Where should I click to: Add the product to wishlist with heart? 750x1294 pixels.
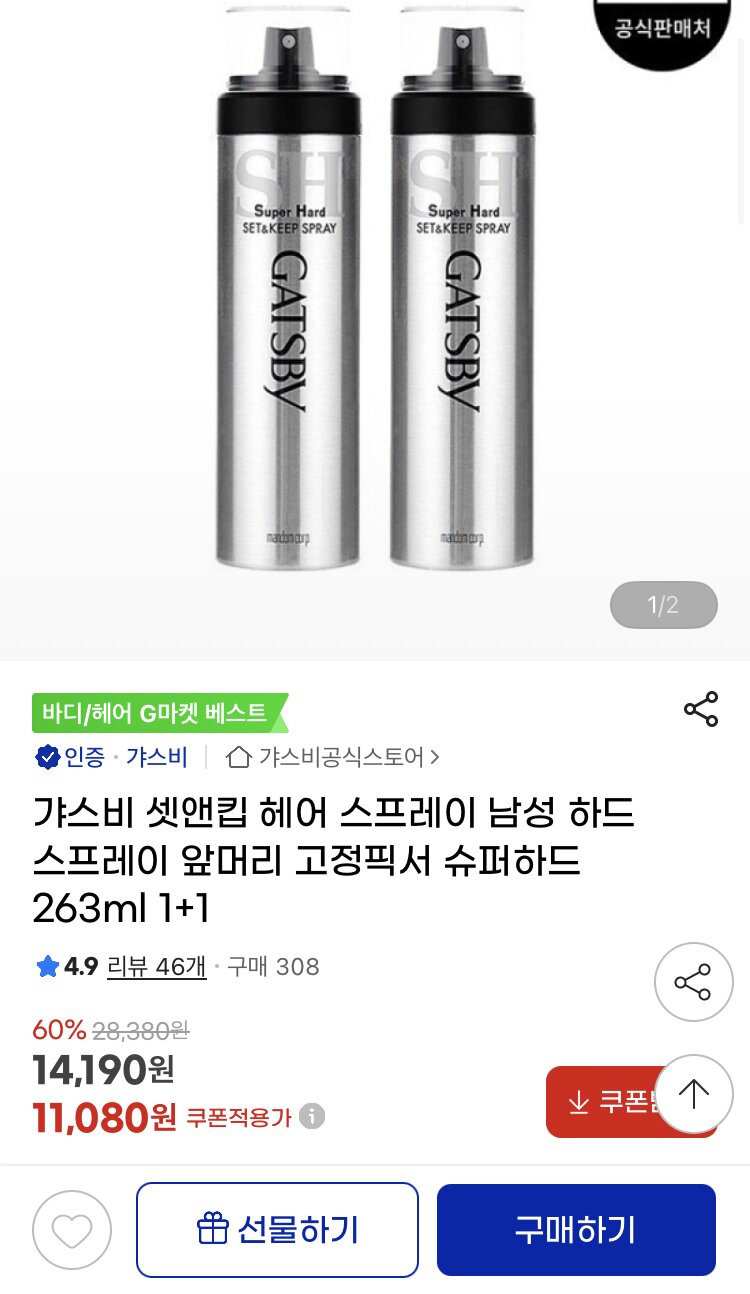point(71,1230)
